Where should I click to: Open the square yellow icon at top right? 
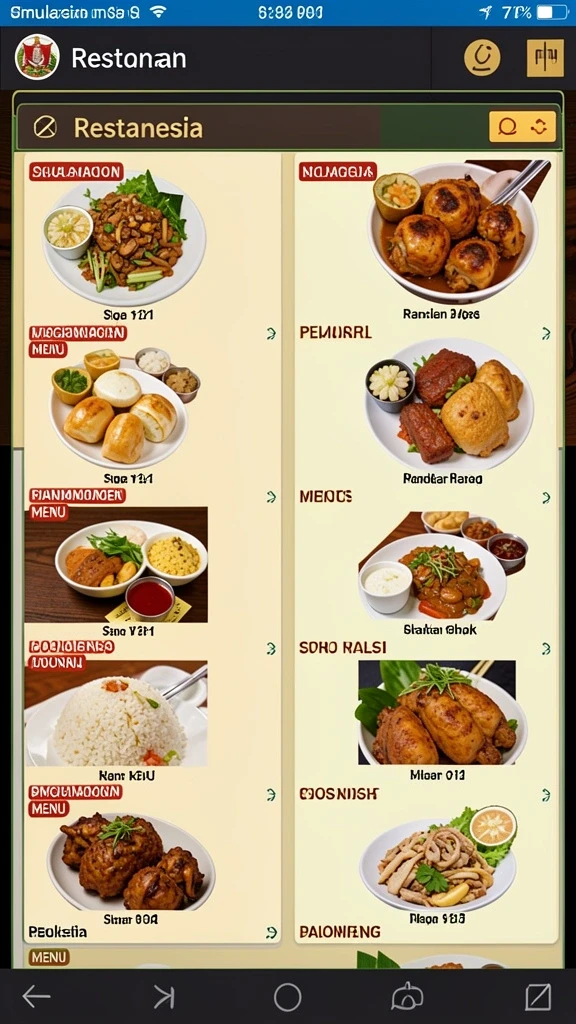coord(545,57)
